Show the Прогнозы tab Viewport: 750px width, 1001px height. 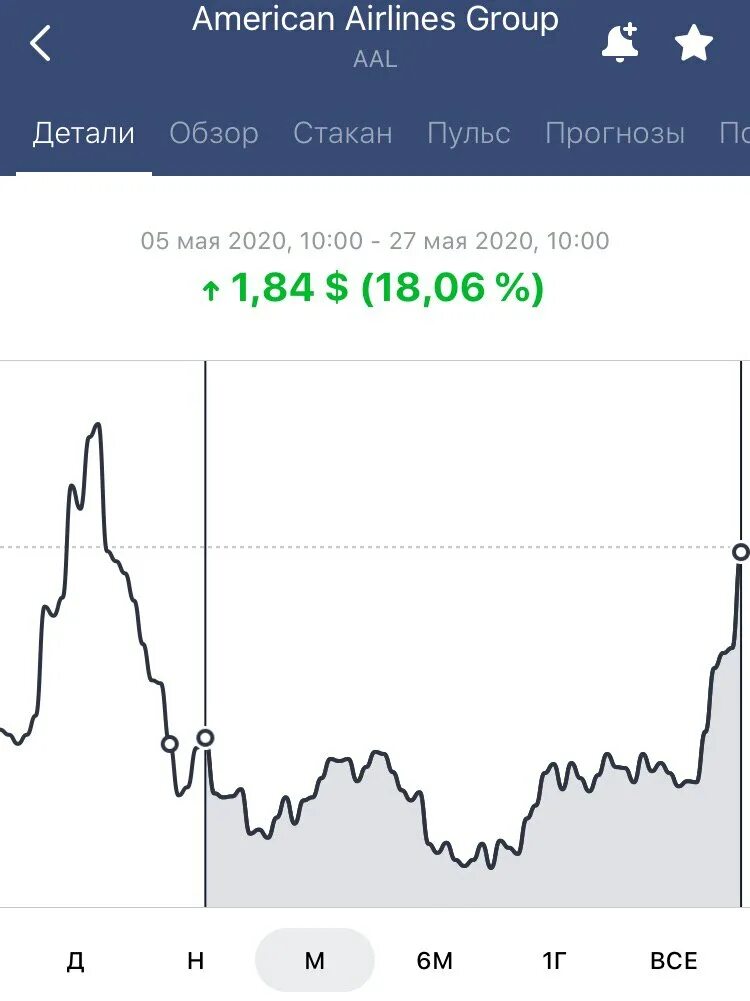(x=615, y=134)
